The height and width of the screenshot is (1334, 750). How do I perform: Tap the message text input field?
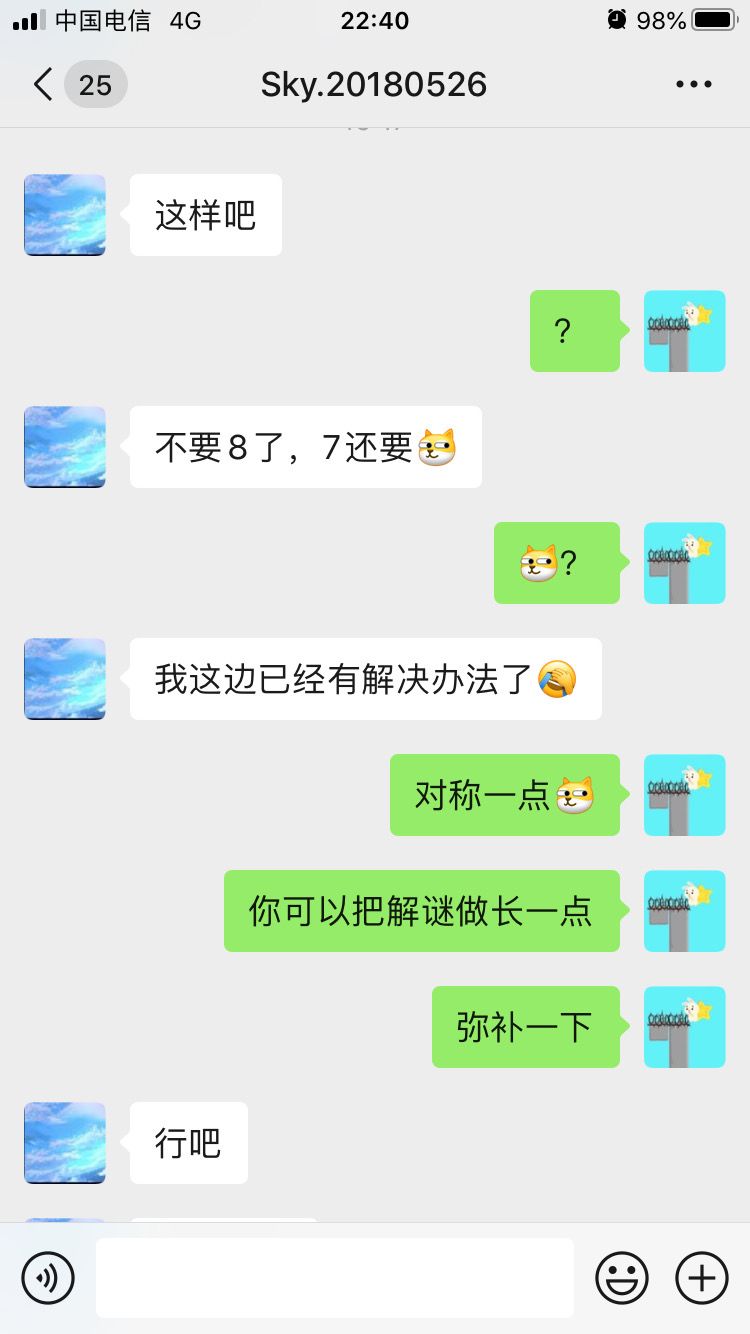click(335, 1277)
